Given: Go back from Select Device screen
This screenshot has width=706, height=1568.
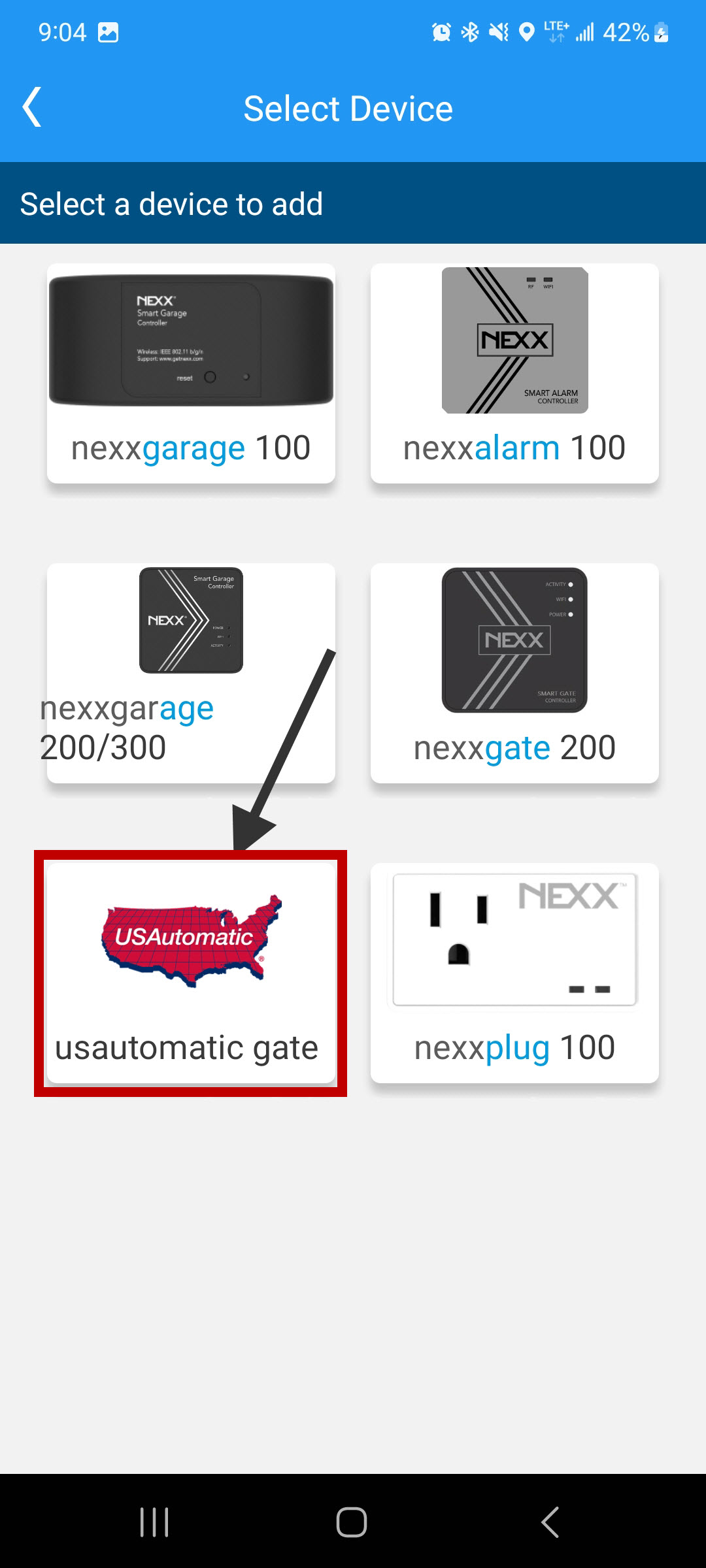Looking at the screenshot, I should [x=32, y=107].
